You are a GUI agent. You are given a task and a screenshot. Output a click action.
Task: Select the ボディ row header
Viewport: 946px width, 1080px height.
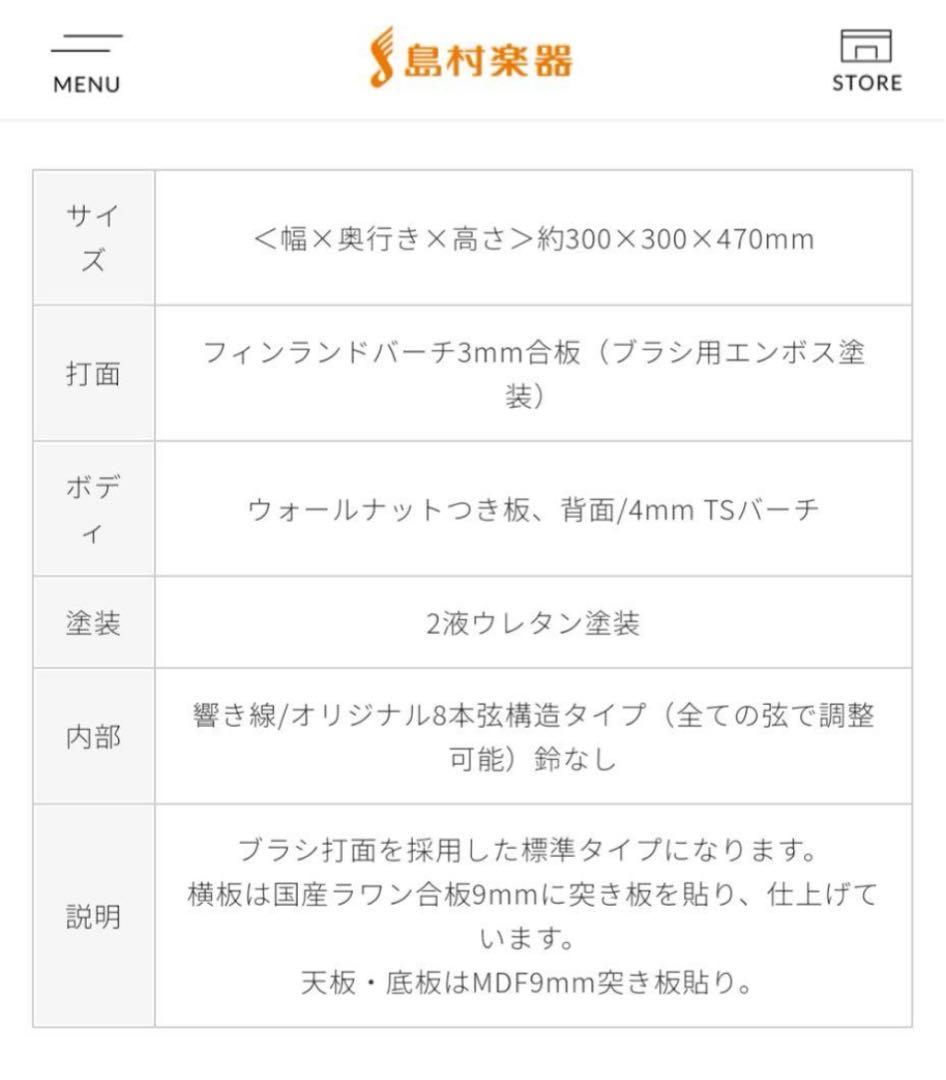94,507
